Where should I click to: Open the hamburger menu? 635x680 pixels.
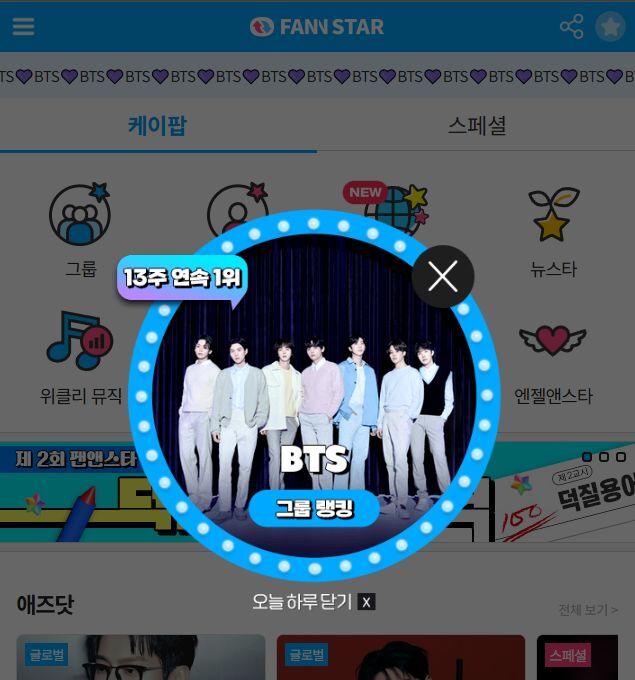click(x=23, y=27)
